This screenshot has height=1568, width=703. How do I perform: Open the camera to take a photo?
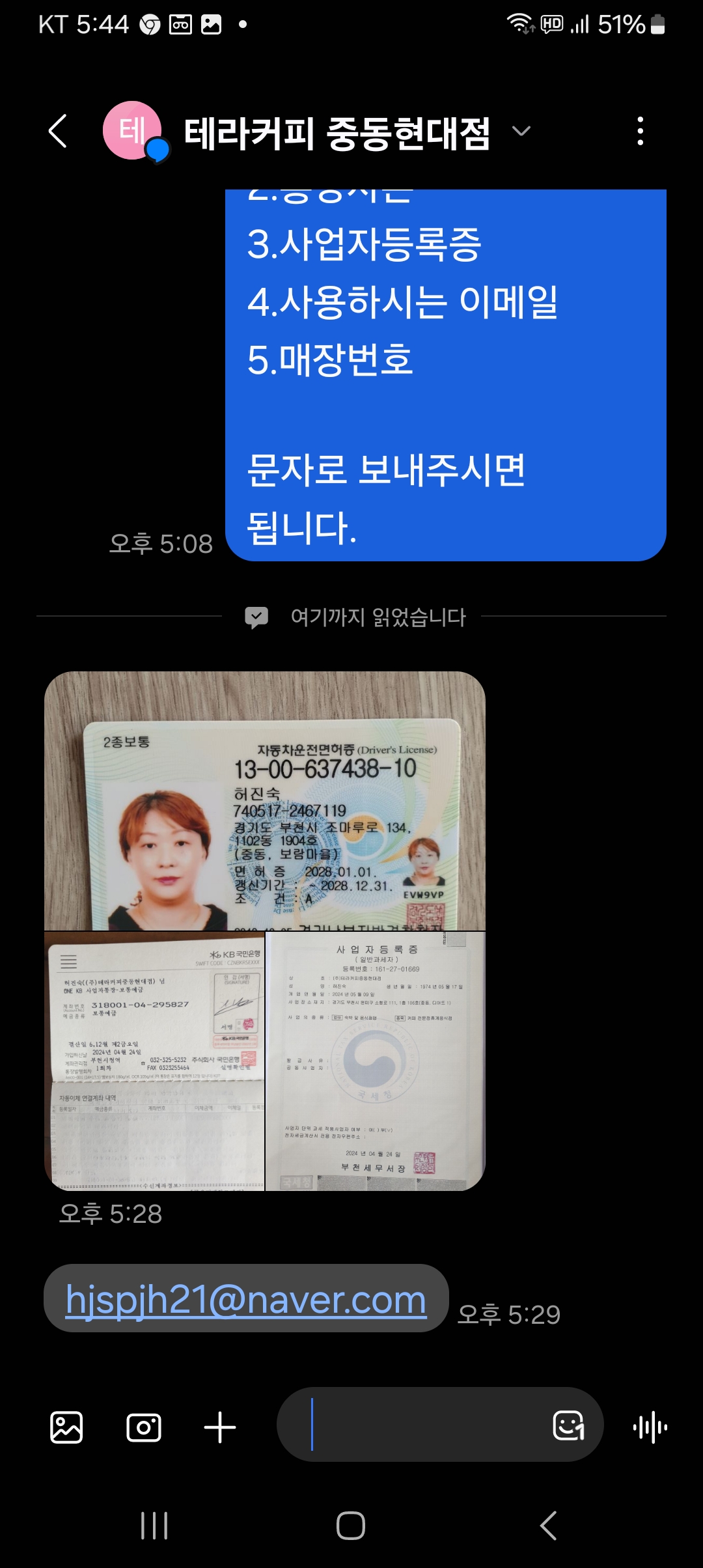click(x=144, y=1428)
